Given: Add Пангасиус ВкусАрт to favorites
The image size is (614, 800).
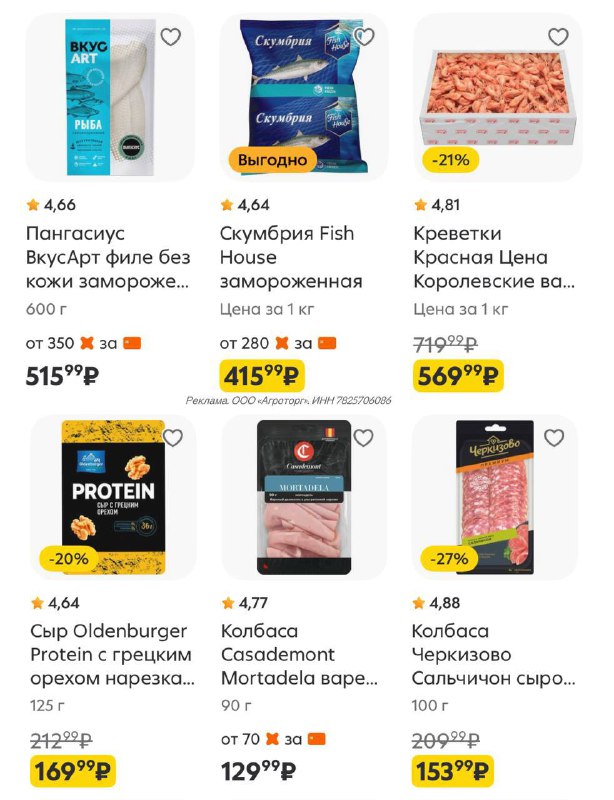Looking at the screenshot, I should (x=171, y=37).
